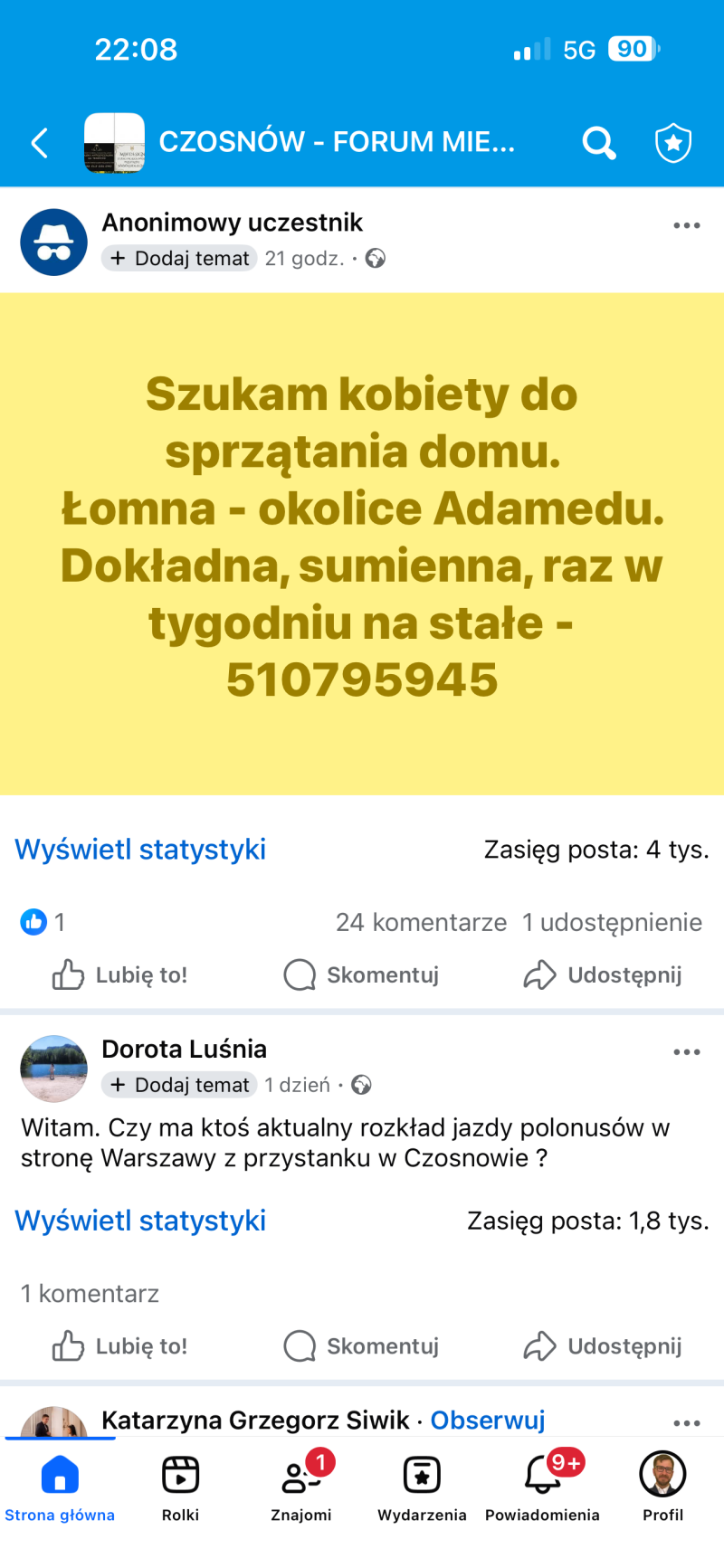
Task: Add a topic to the anonymous post
Action: [x=179, y=259]
